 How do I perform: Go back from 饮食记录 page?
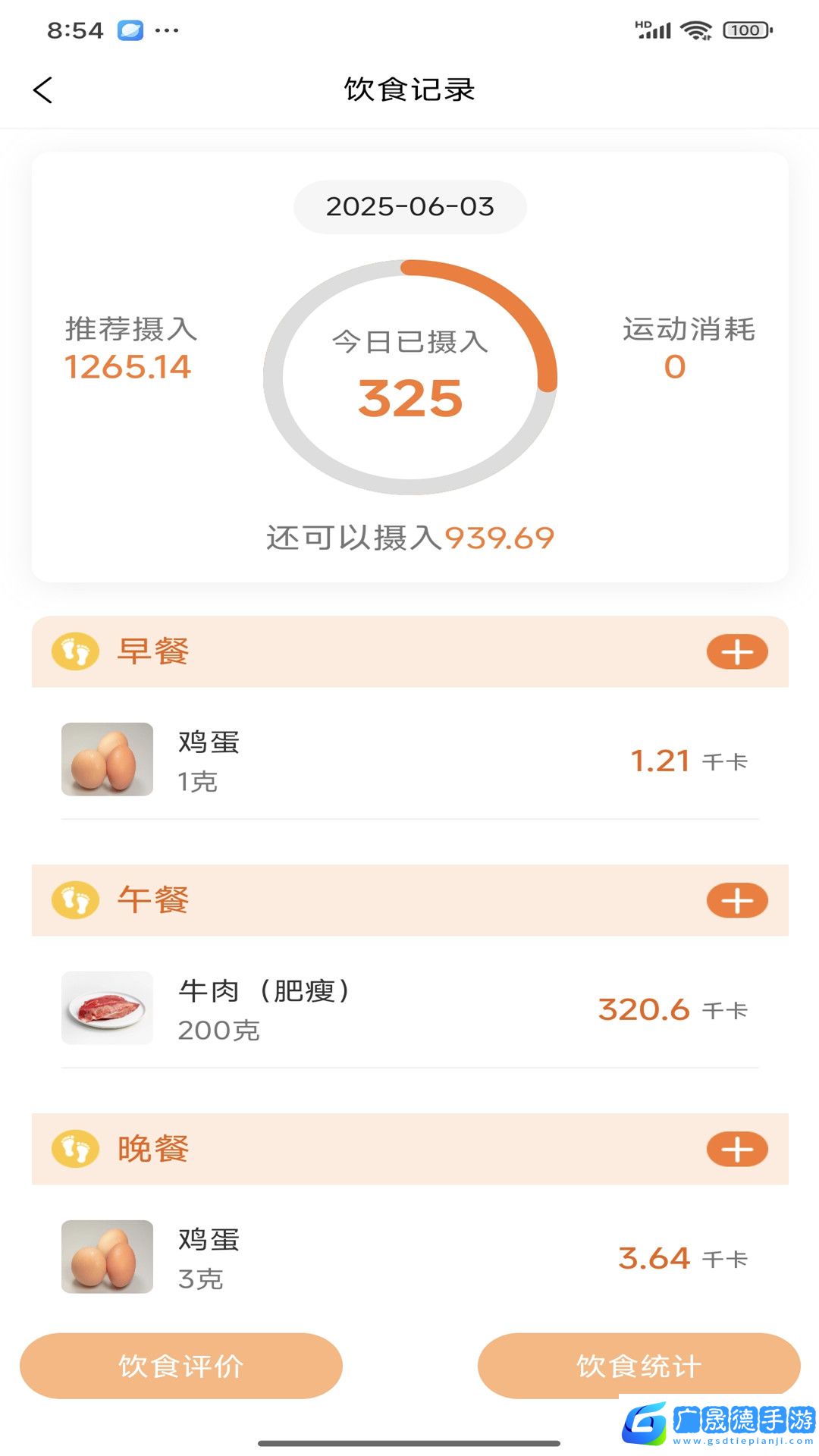(x=43, y=90)
